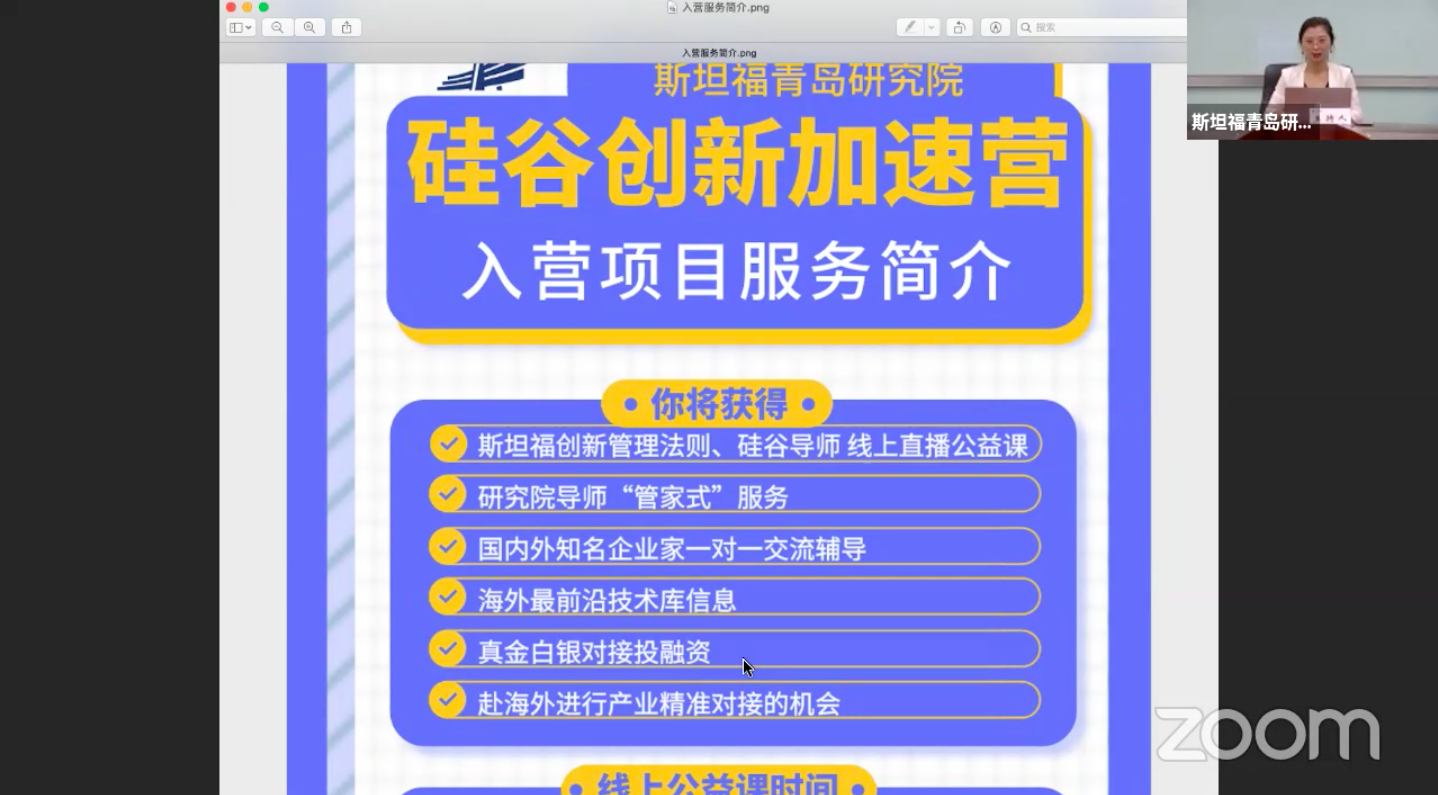This screenshot has width=1438, height=795.
Task: Maximize the window with green button
Action: tap(263, 7)
